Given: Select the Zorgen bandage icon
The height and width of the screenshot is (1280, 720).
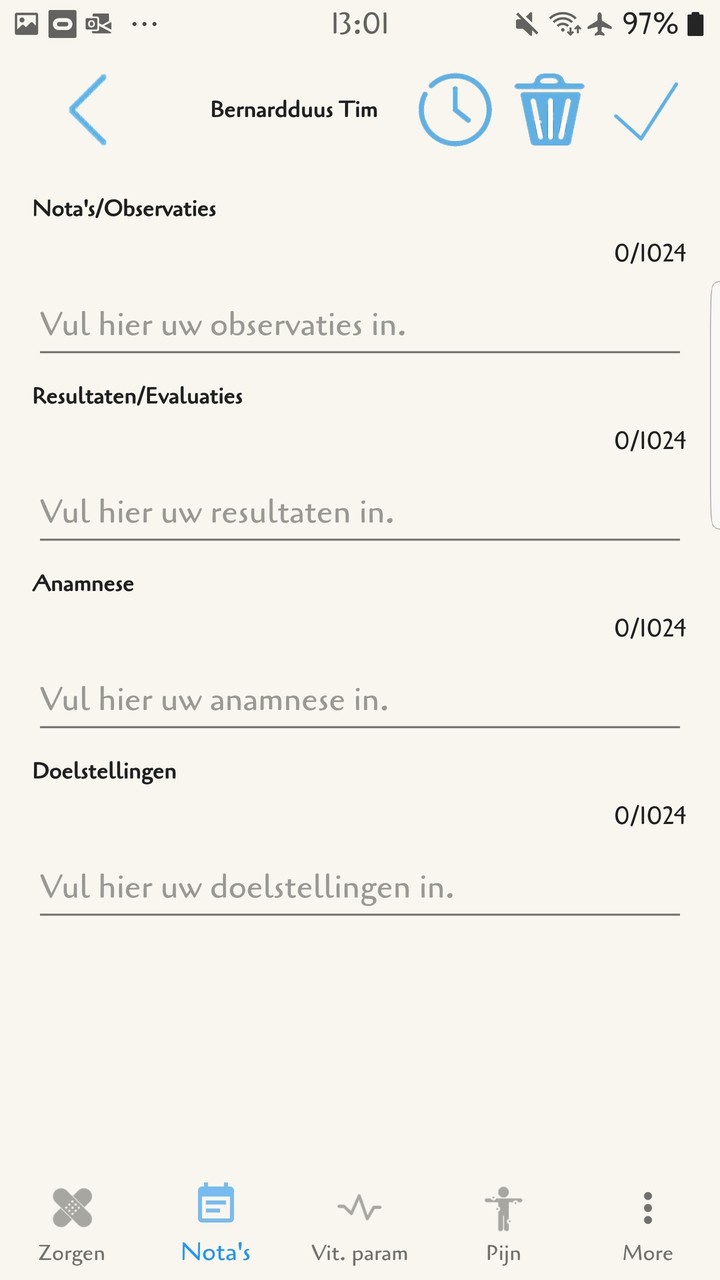Looking at the screenshot, I should coord(70,1203).
